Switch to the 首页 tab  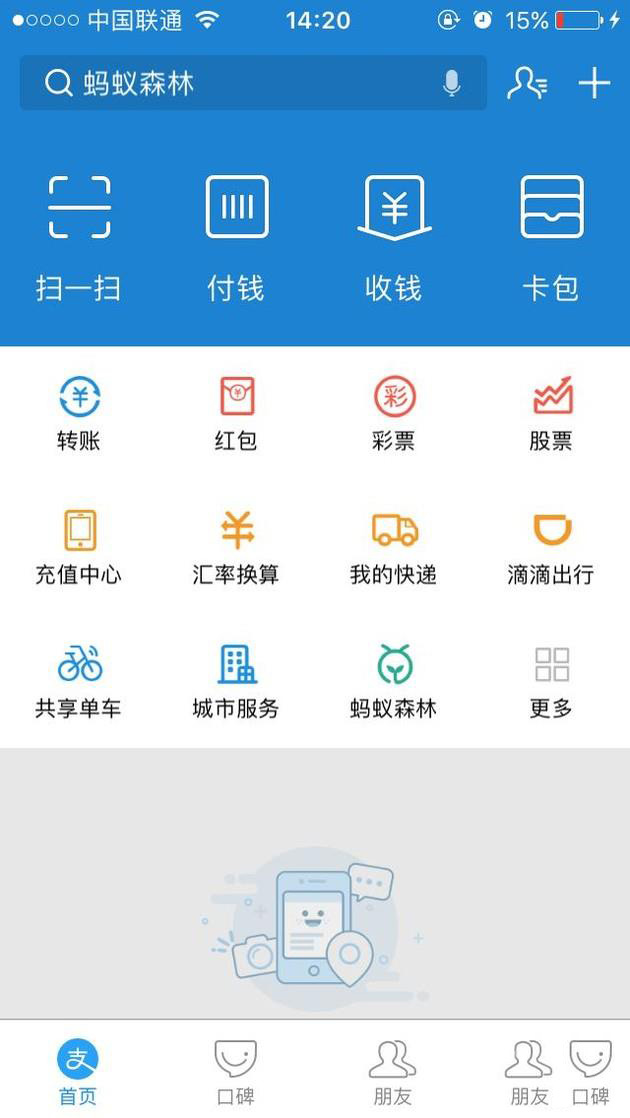78,1070
